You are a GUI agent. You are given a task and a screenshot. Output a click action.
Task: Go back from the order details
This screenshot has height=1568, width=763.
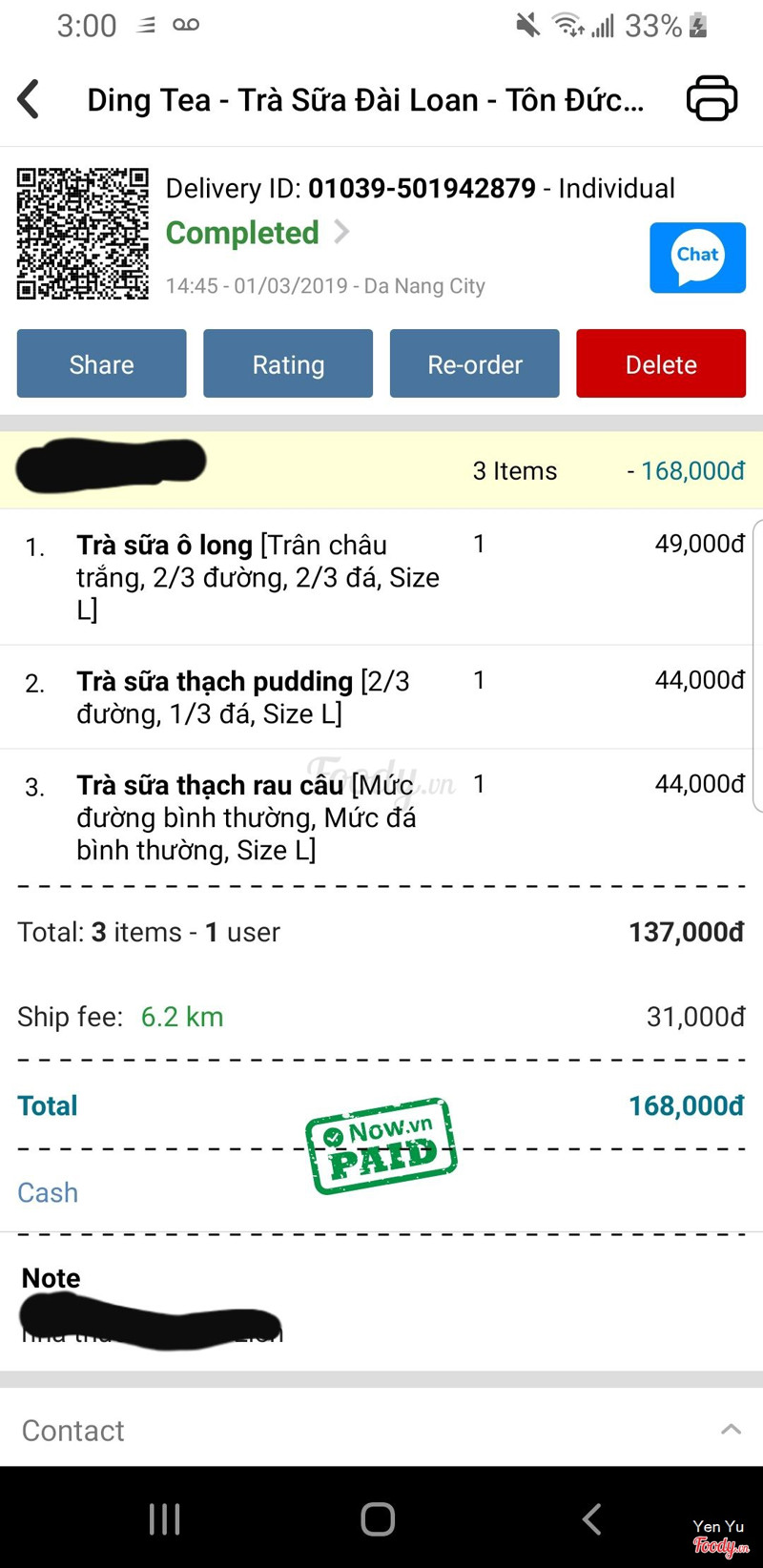point(30,99)
